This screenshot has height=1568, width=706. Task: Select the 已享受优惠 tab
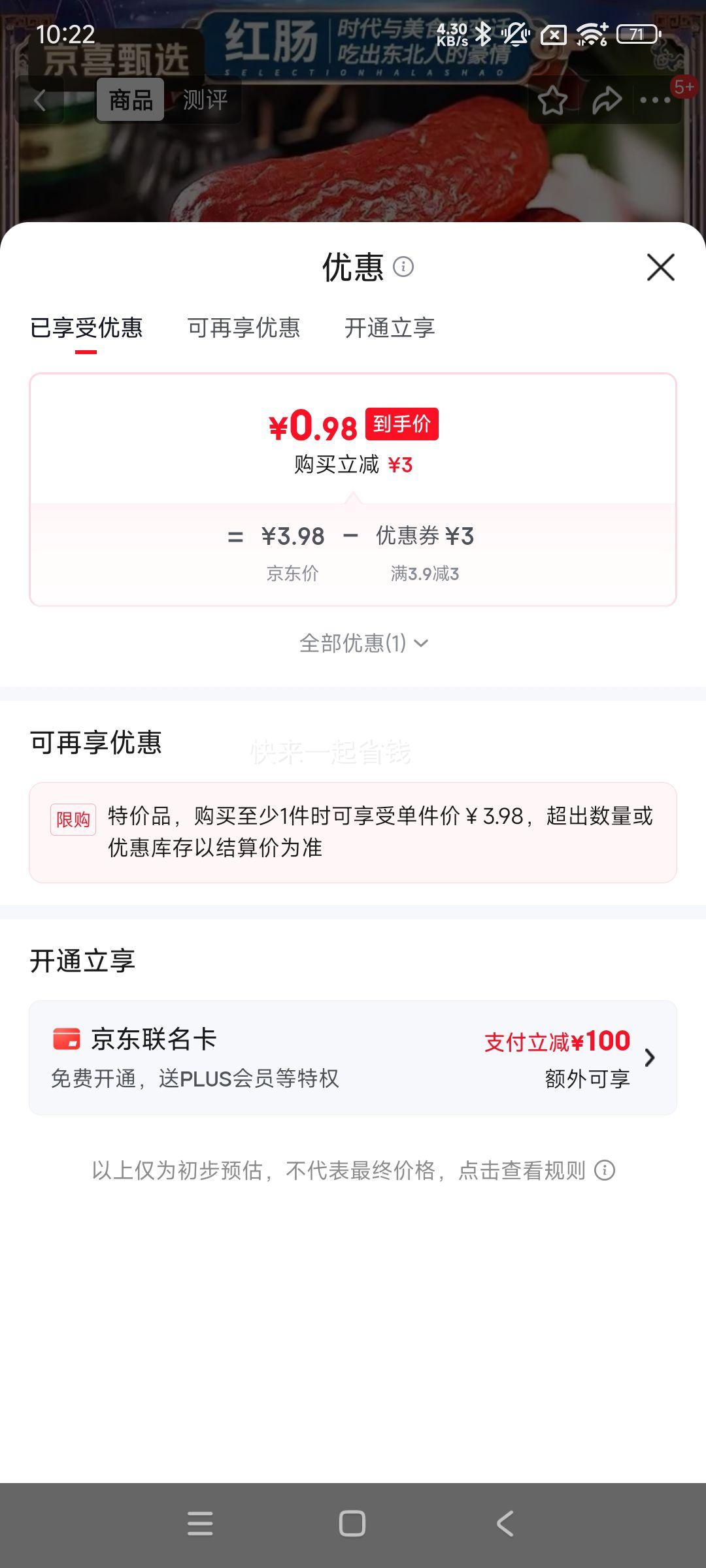point(85,329)
